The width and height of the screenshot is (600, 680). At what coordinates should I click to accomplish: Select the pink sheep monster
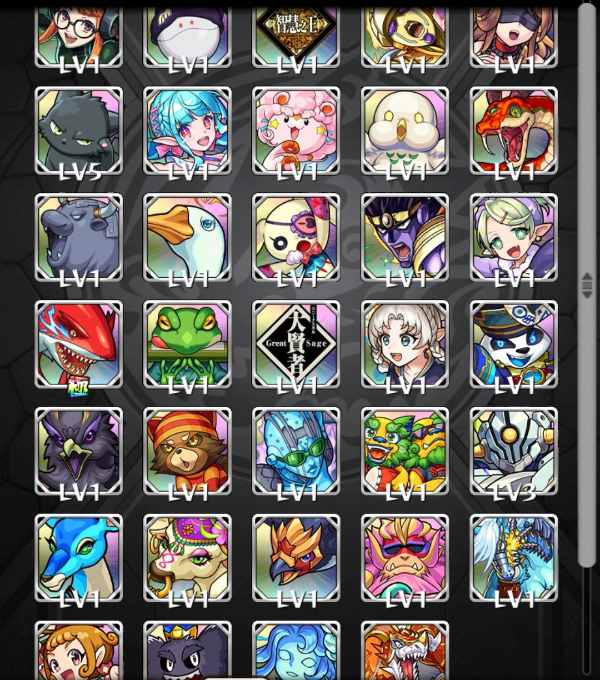click(296, 131)
